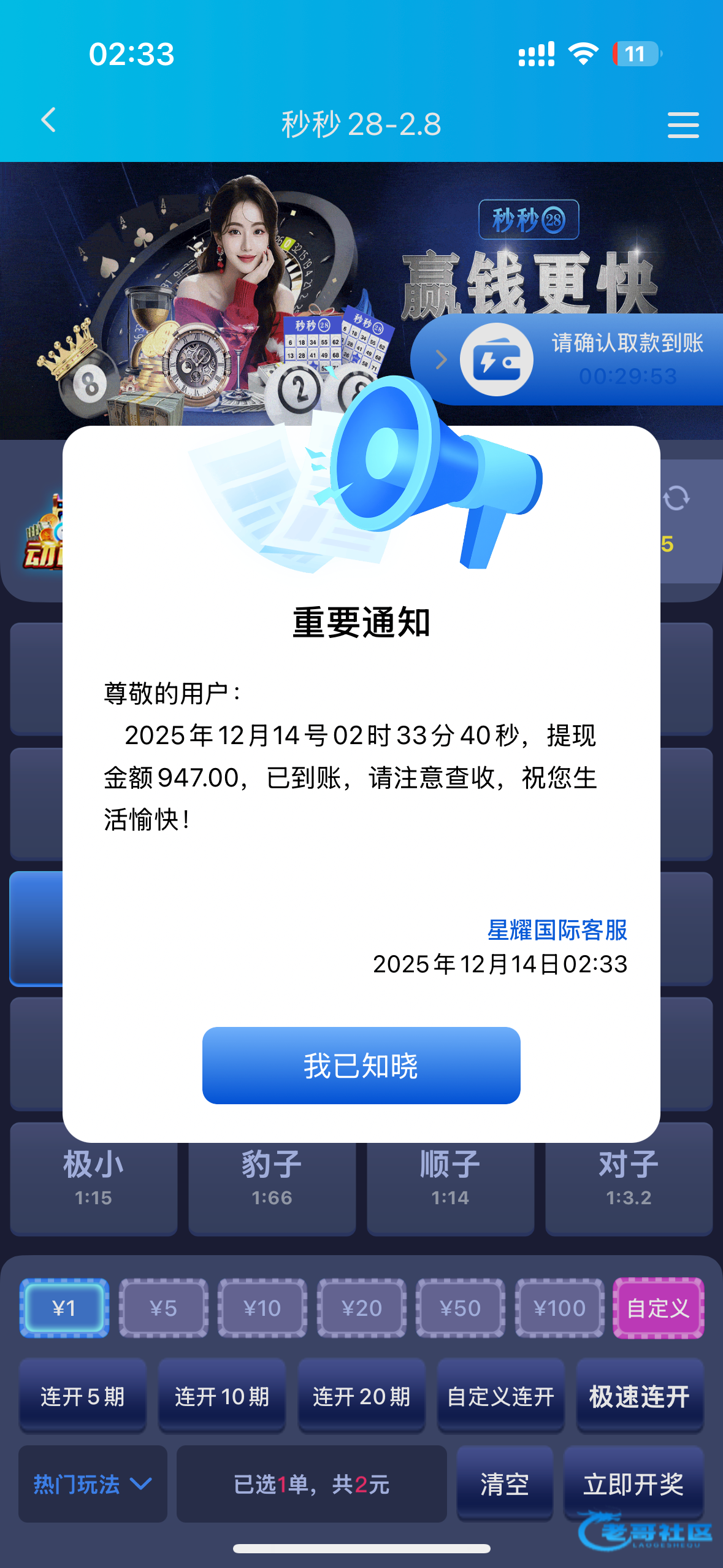Dismiss notice with 我已知晓 button
723x1568 pixels.
(x=361, y=1065)
